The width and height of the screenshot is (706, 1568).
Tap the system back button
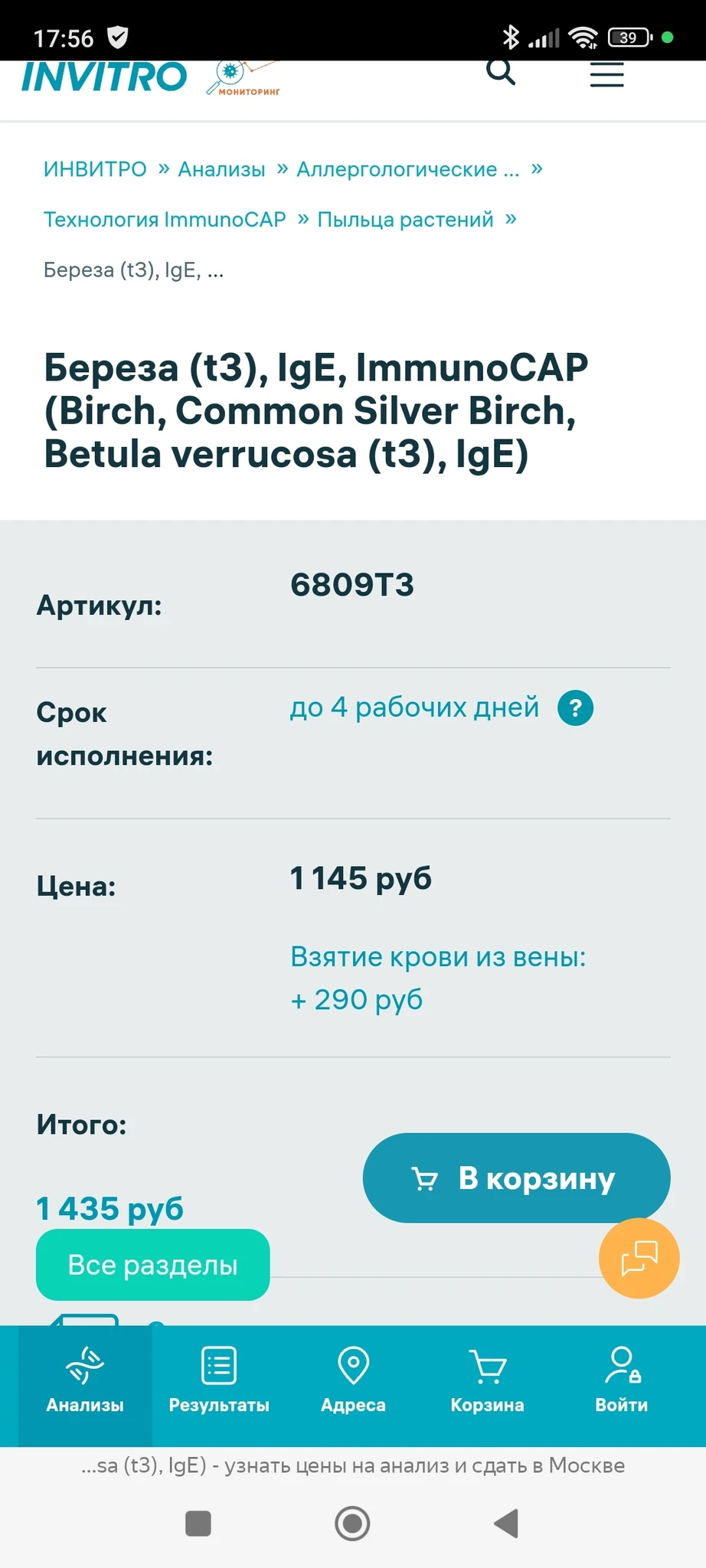506,1523
